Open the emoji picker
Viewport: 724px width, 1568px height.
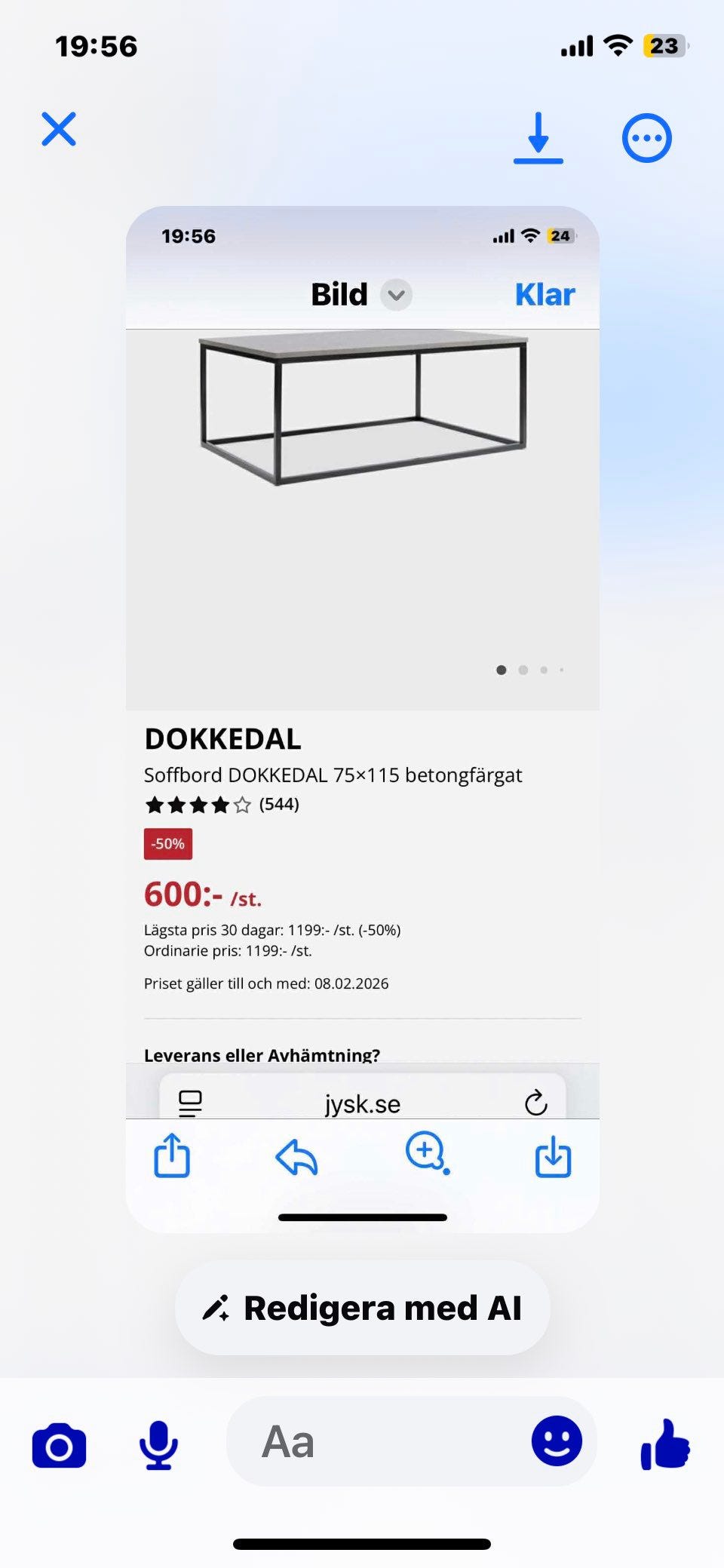(x=557, y=1441)
